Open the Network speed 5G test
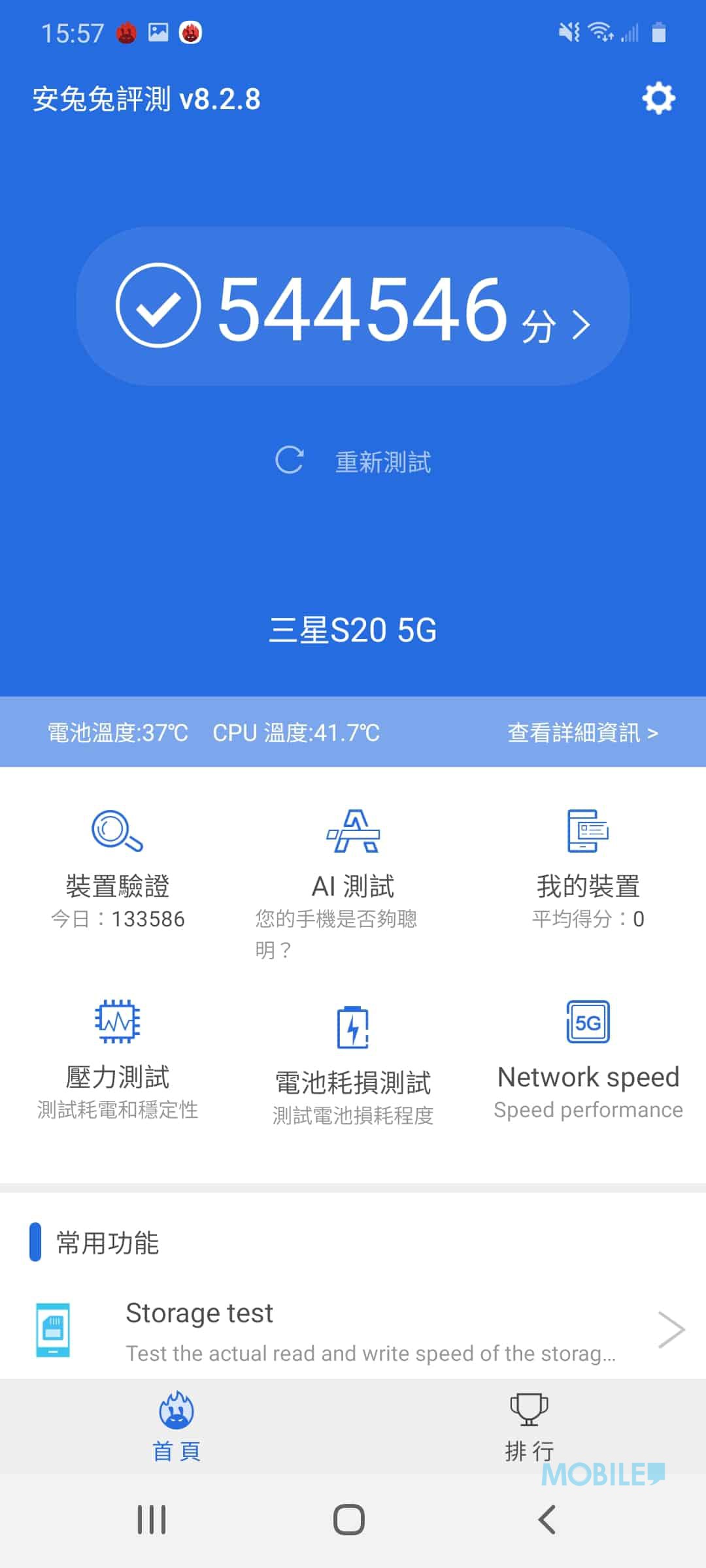706x1568 pixels. (x=588, y=1060)
